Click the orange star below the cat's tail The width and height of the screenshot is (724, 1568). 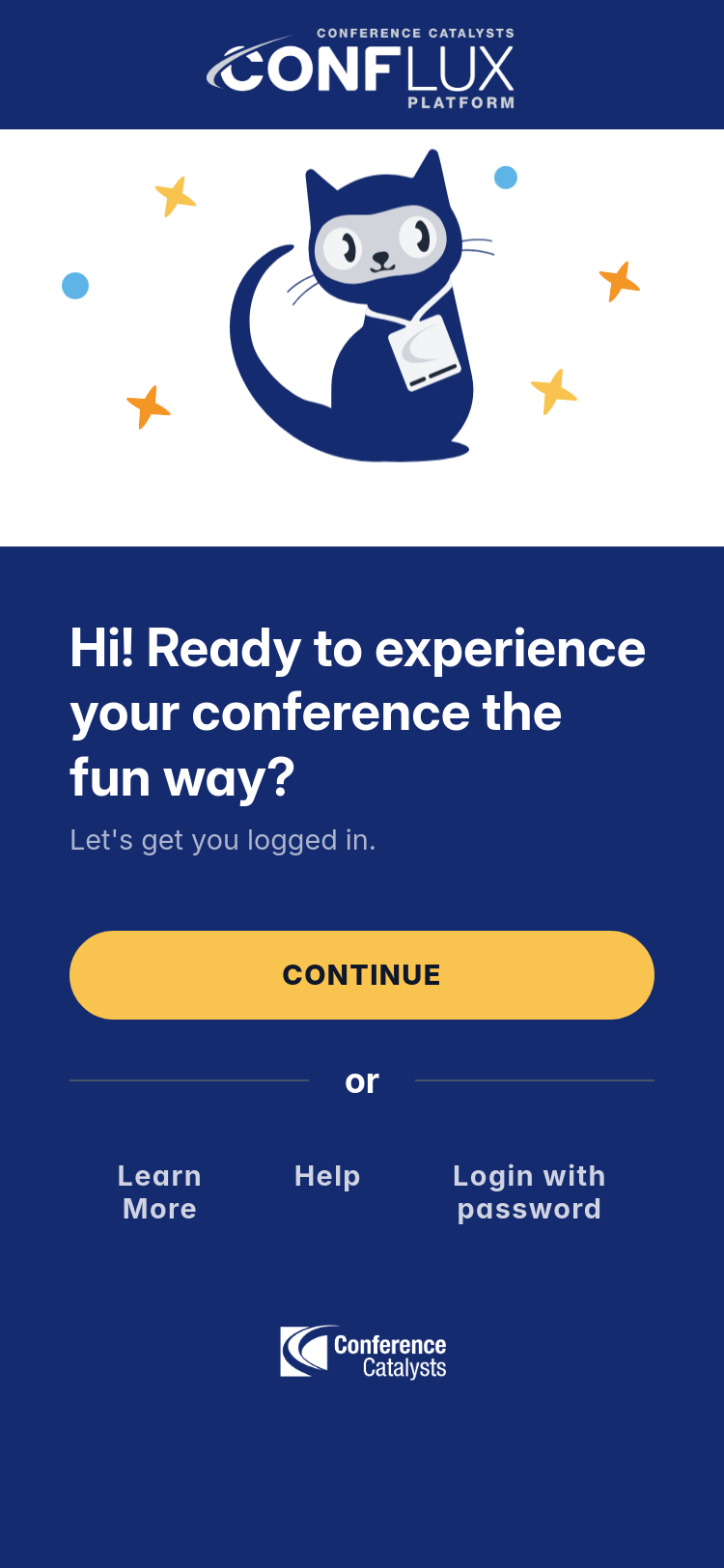click(x=150, y=405)
